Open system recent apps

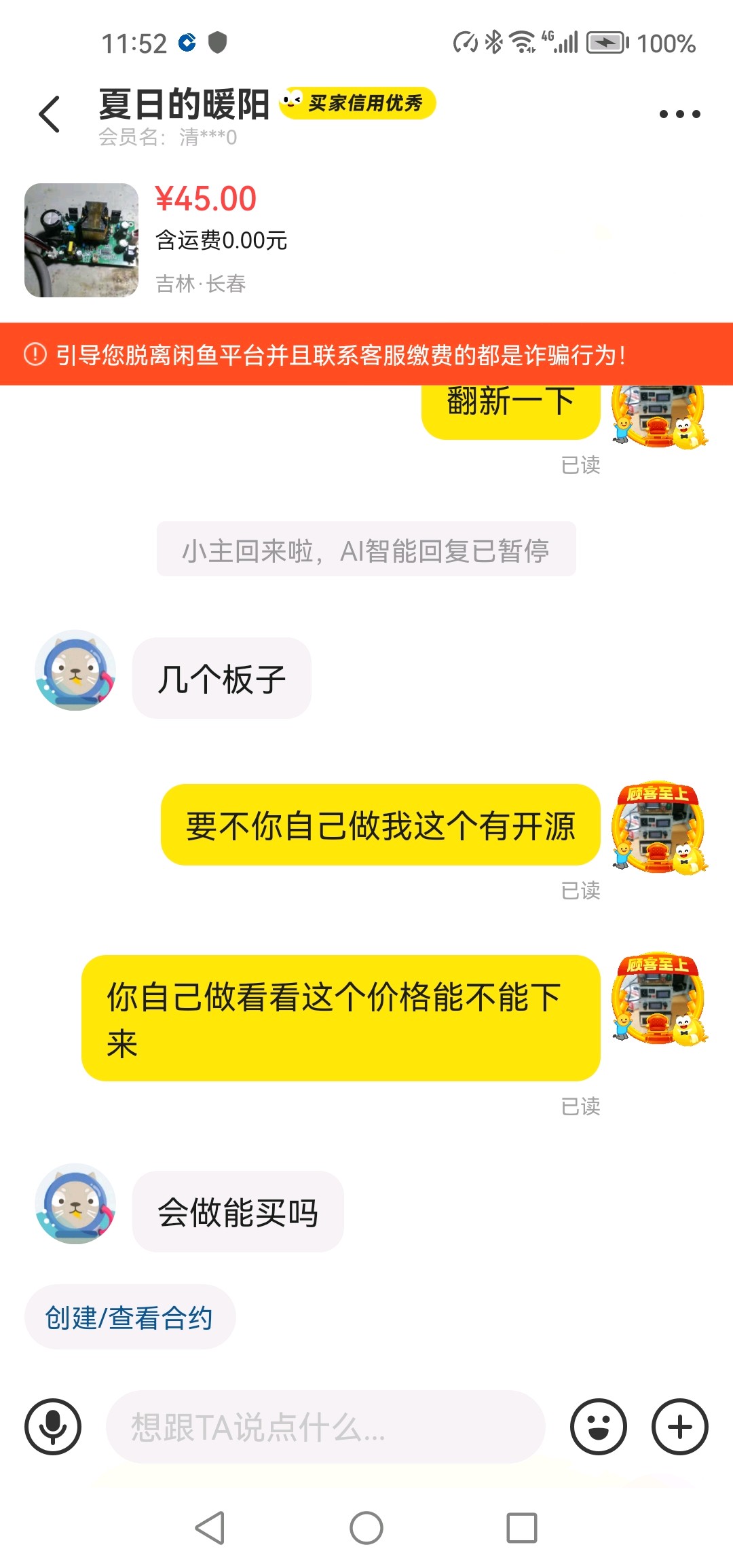521,1528
